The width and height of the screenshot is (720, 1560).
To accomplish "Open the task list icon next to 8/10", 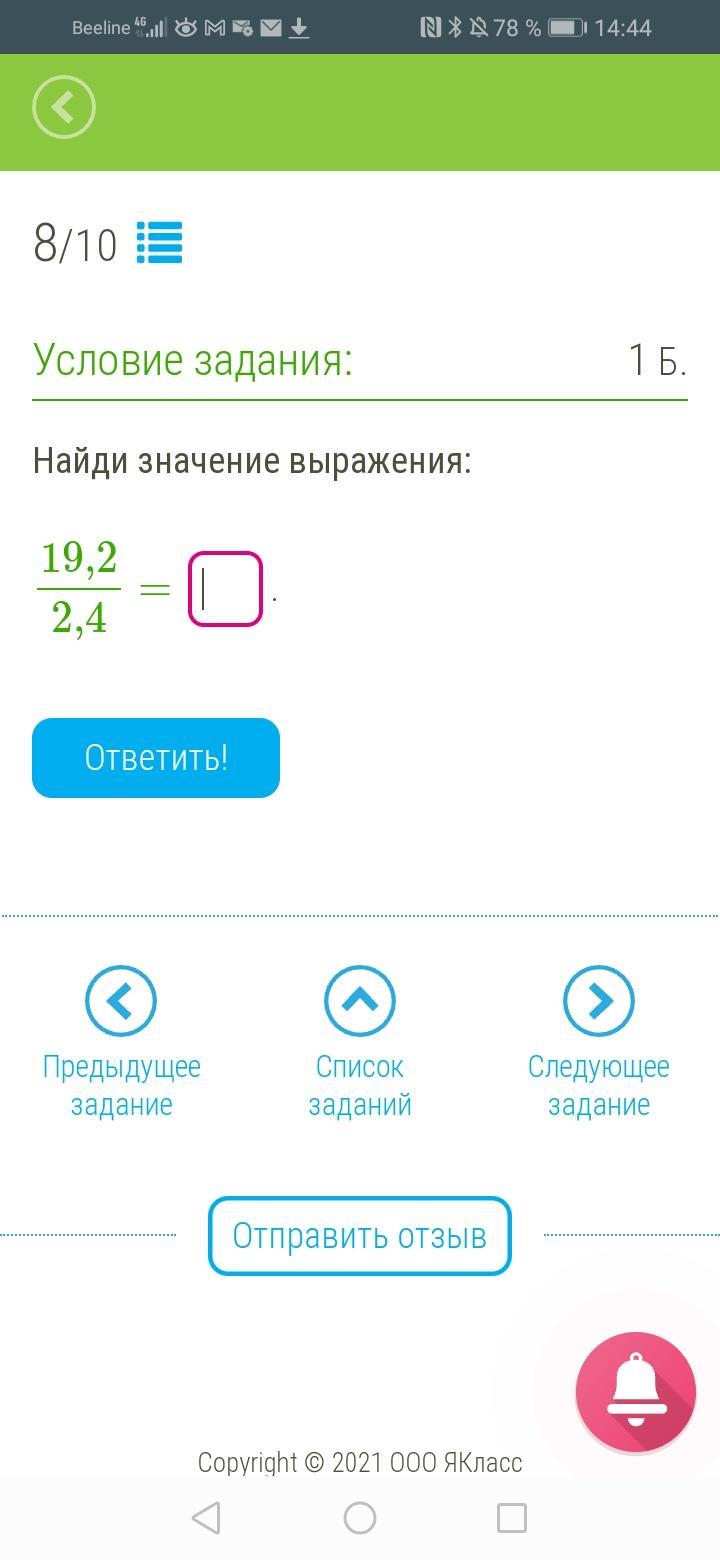I will coord(159,243).
